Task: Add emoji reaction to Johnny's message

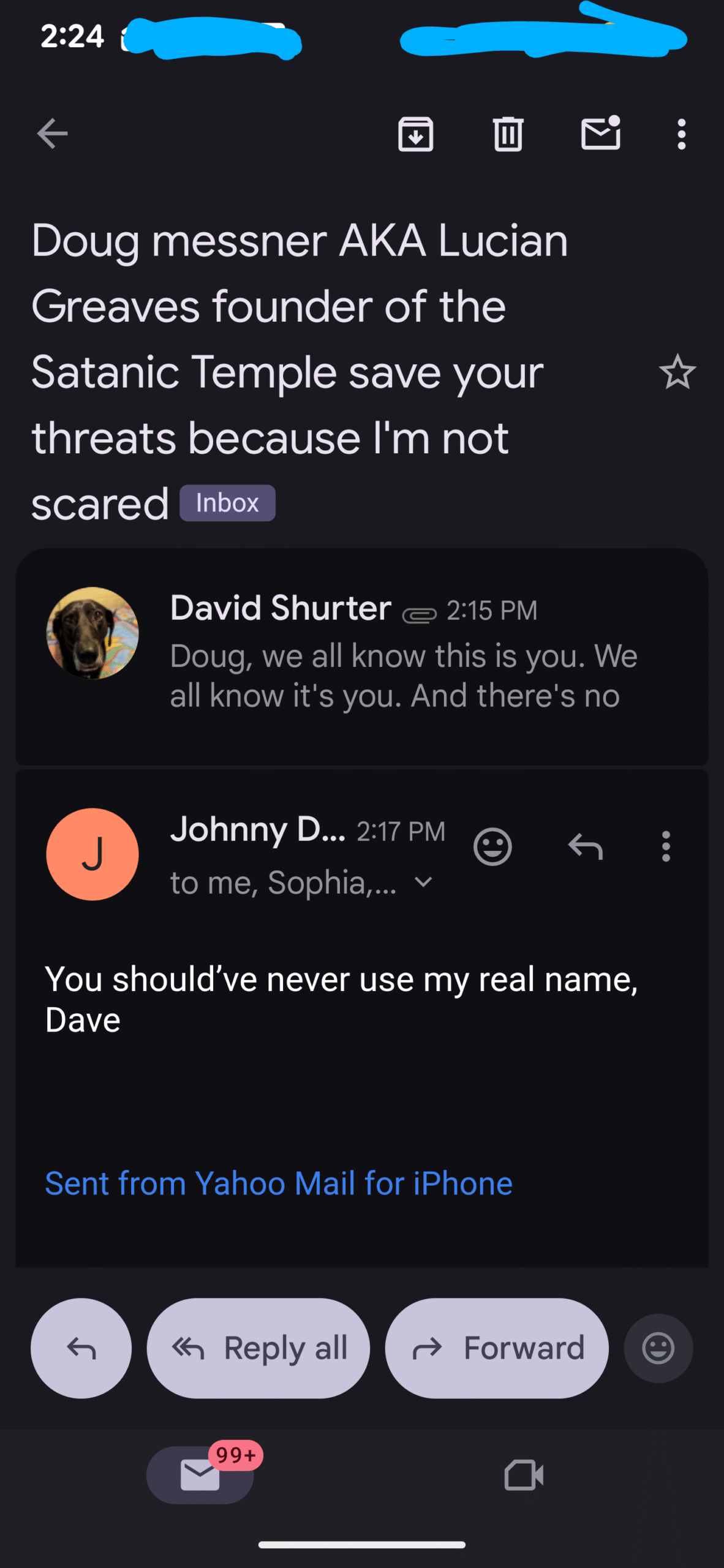Action: 492,847
